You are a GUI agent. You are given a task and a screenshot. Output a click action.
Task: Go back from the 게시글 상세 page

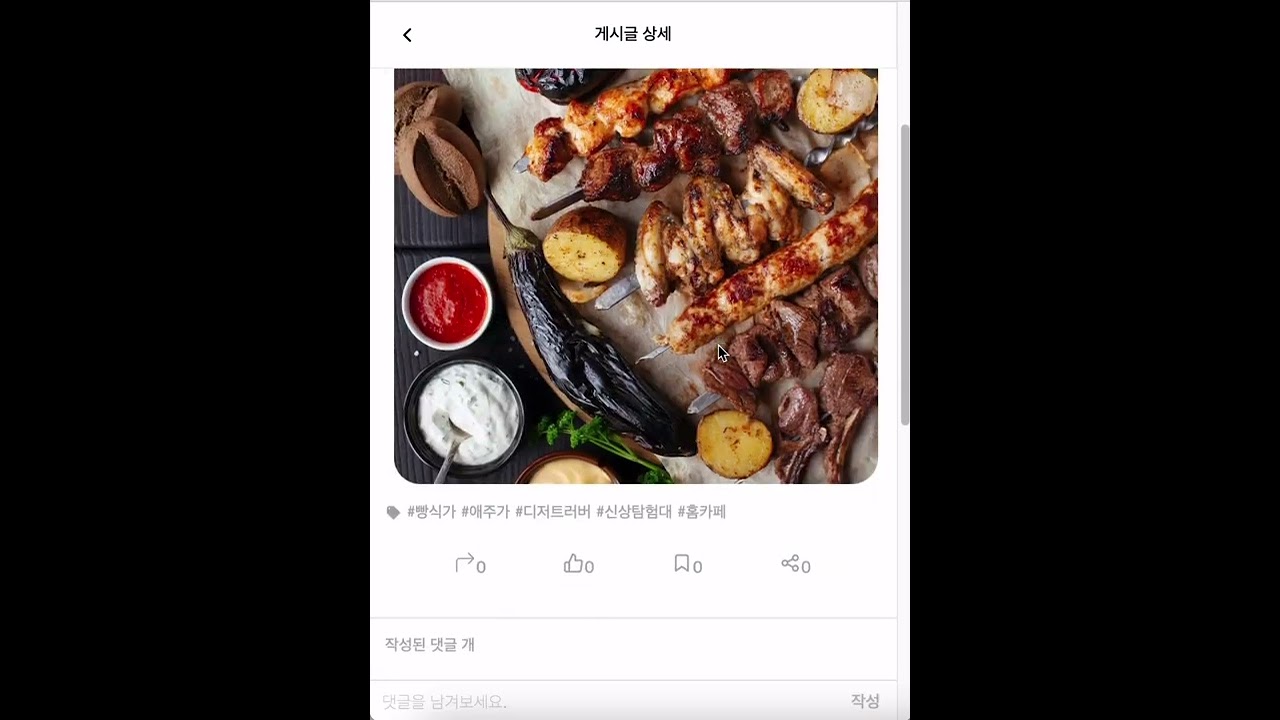click(407, 35)
